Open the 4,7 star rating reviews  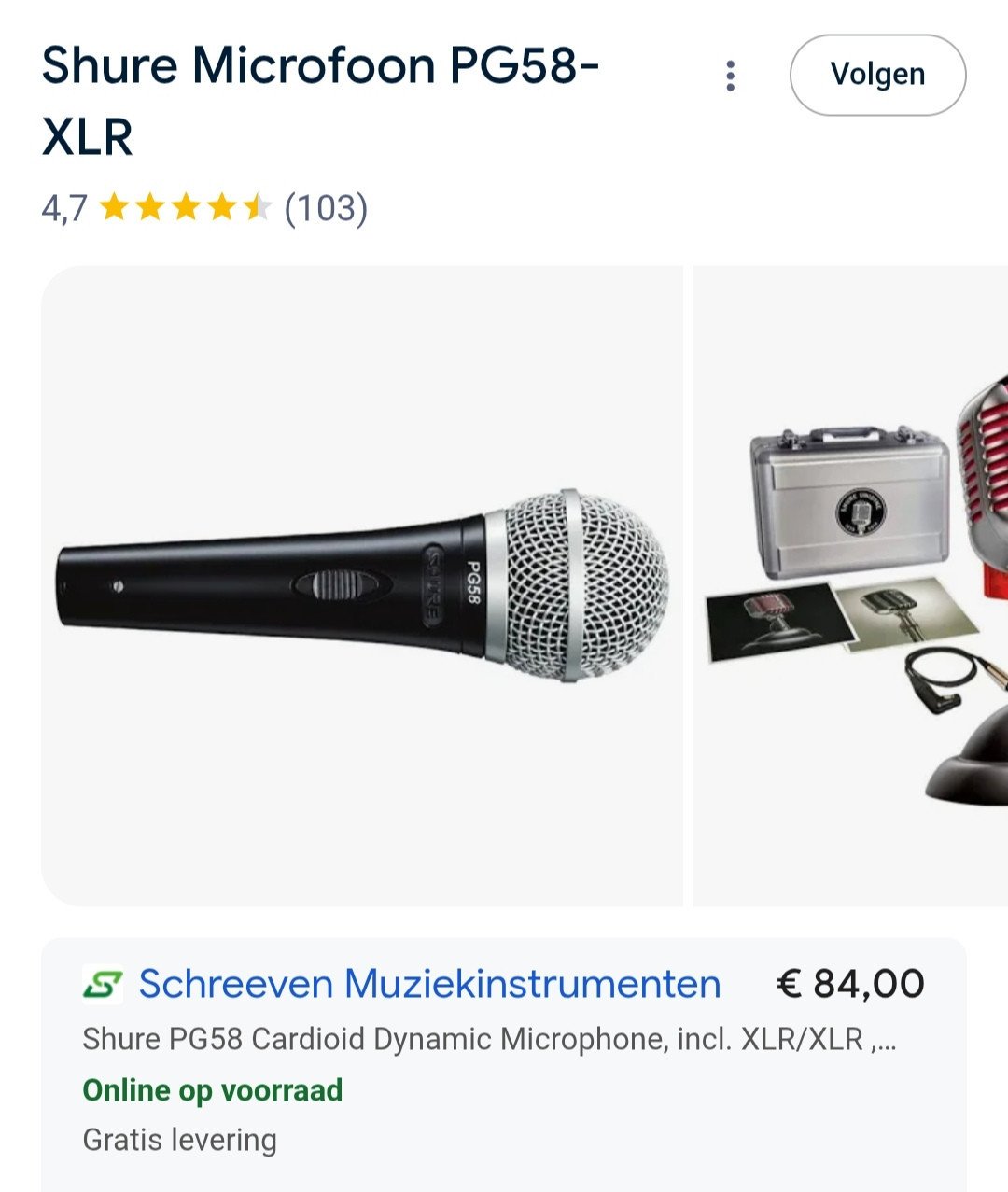tap(204, 207)
